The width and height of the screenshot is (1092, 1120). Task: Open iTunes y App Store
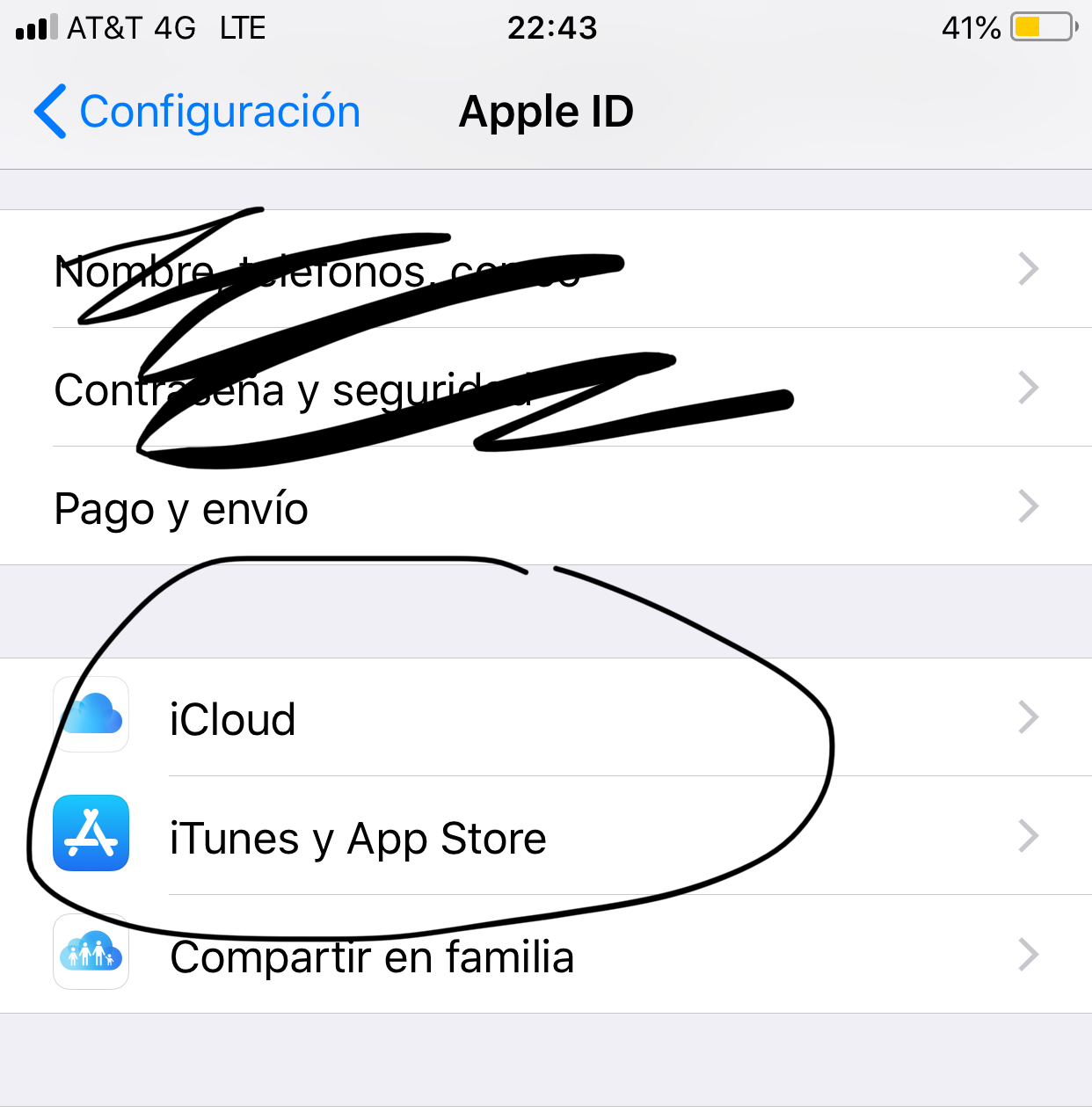545,837
